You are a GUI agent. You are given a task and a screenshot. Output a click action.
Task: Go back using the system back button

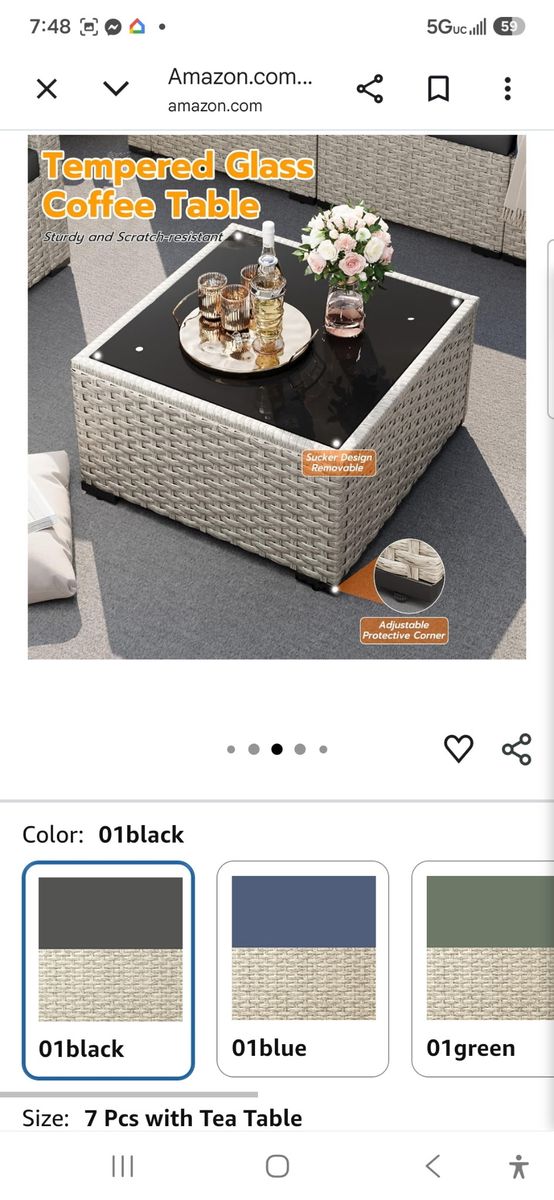tap(433, 1166)
